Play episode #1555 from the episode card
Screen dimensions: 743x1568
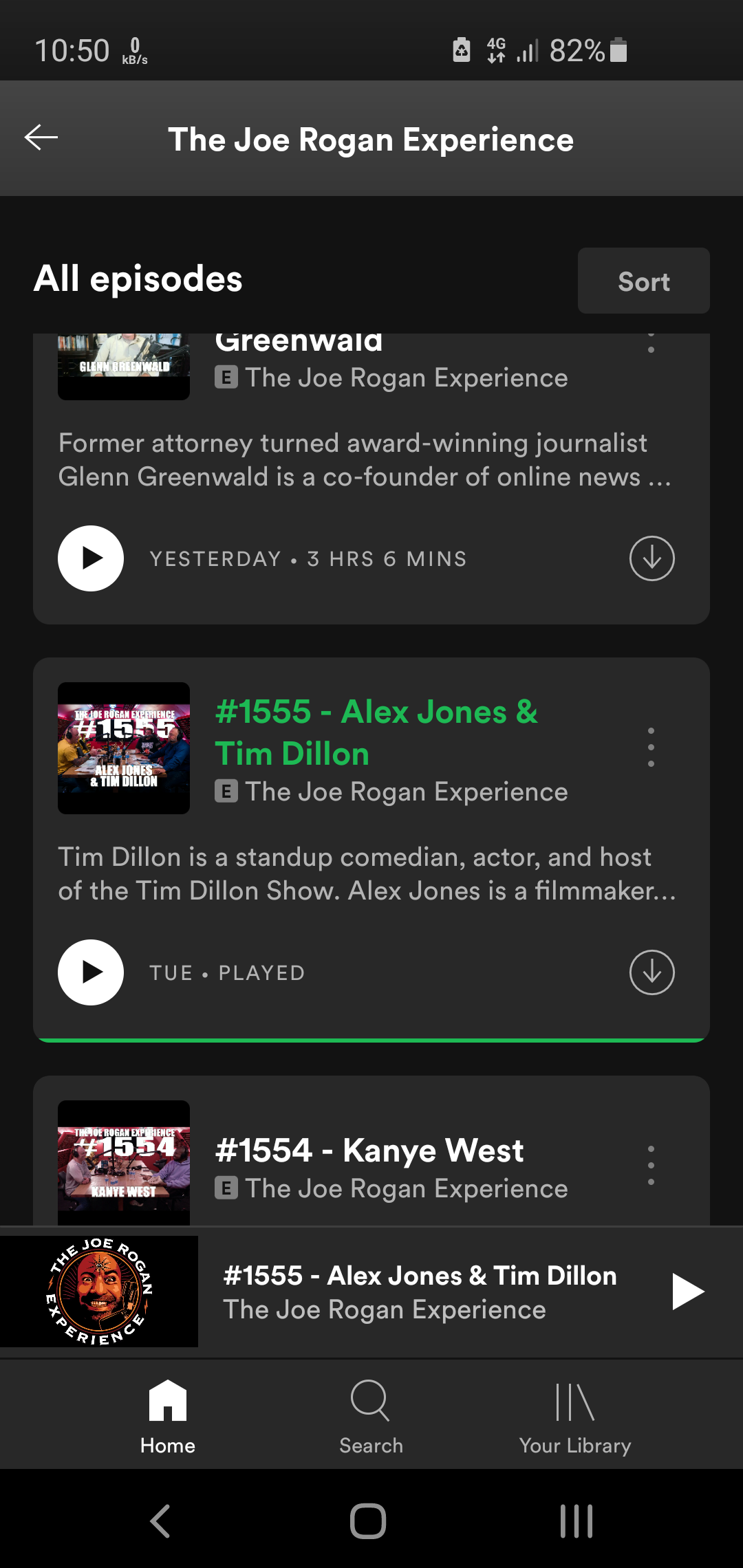(x=91, y=972)
